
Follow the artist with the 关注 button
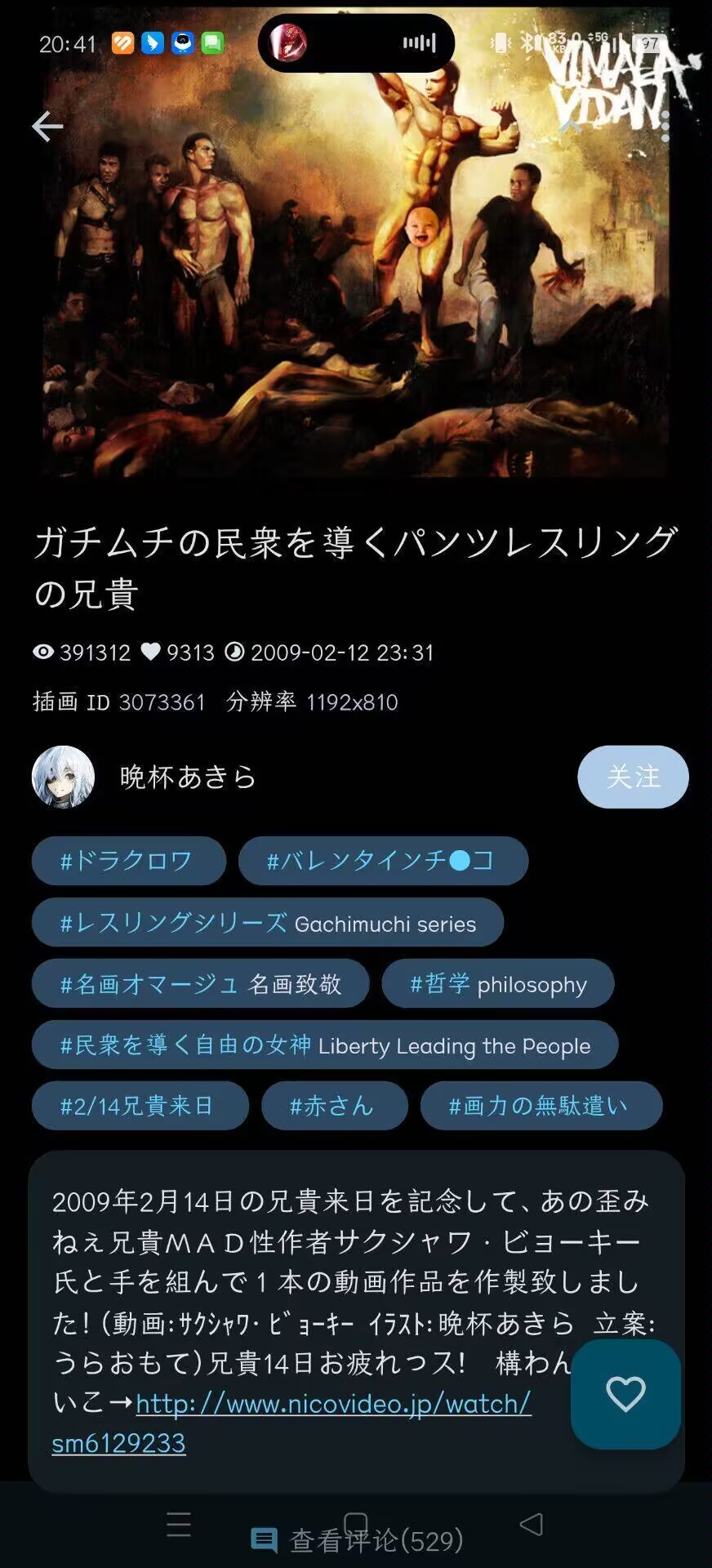(633, 777)
